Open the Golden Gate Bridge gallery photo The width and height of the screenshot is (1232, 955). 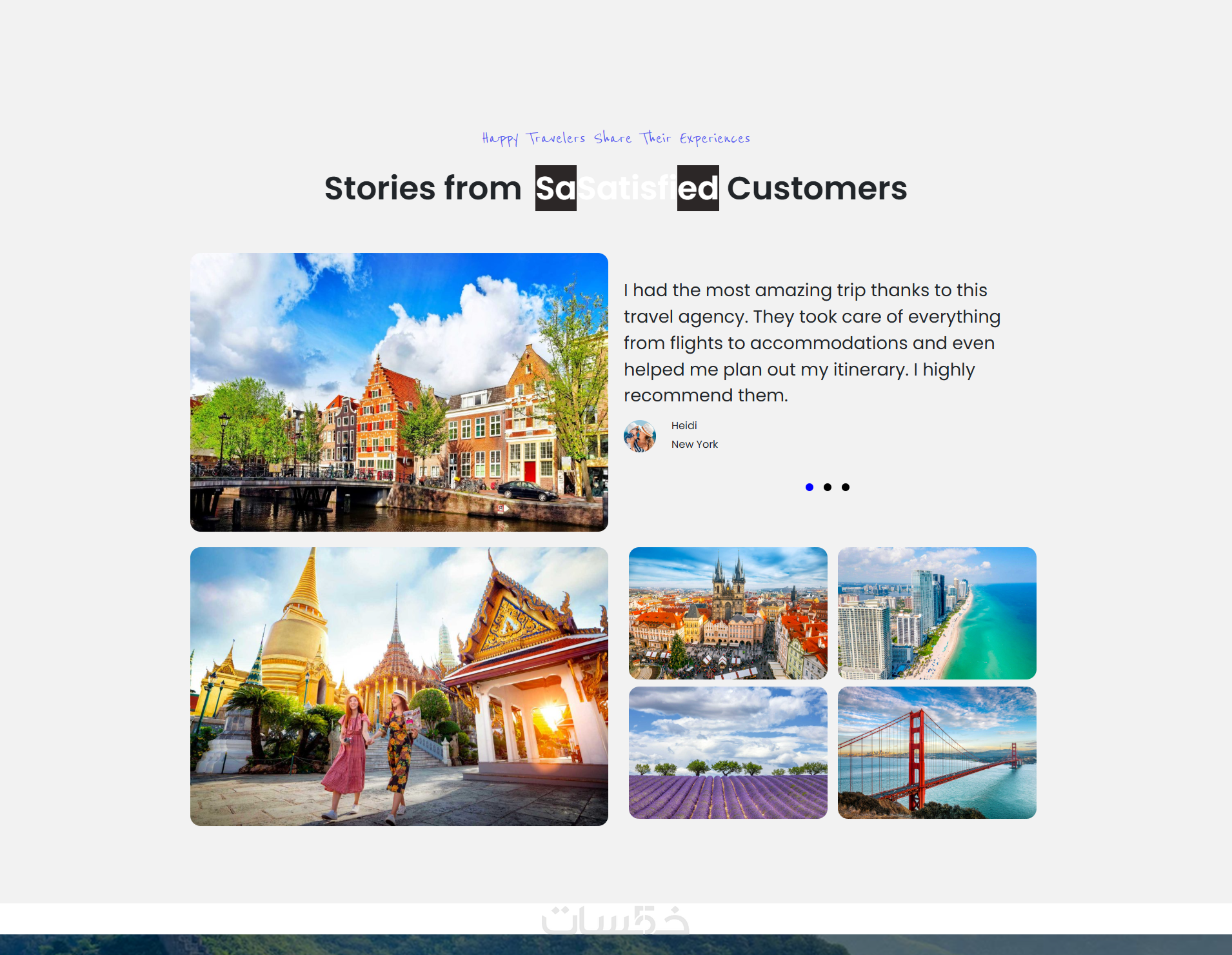click(937, 752)
